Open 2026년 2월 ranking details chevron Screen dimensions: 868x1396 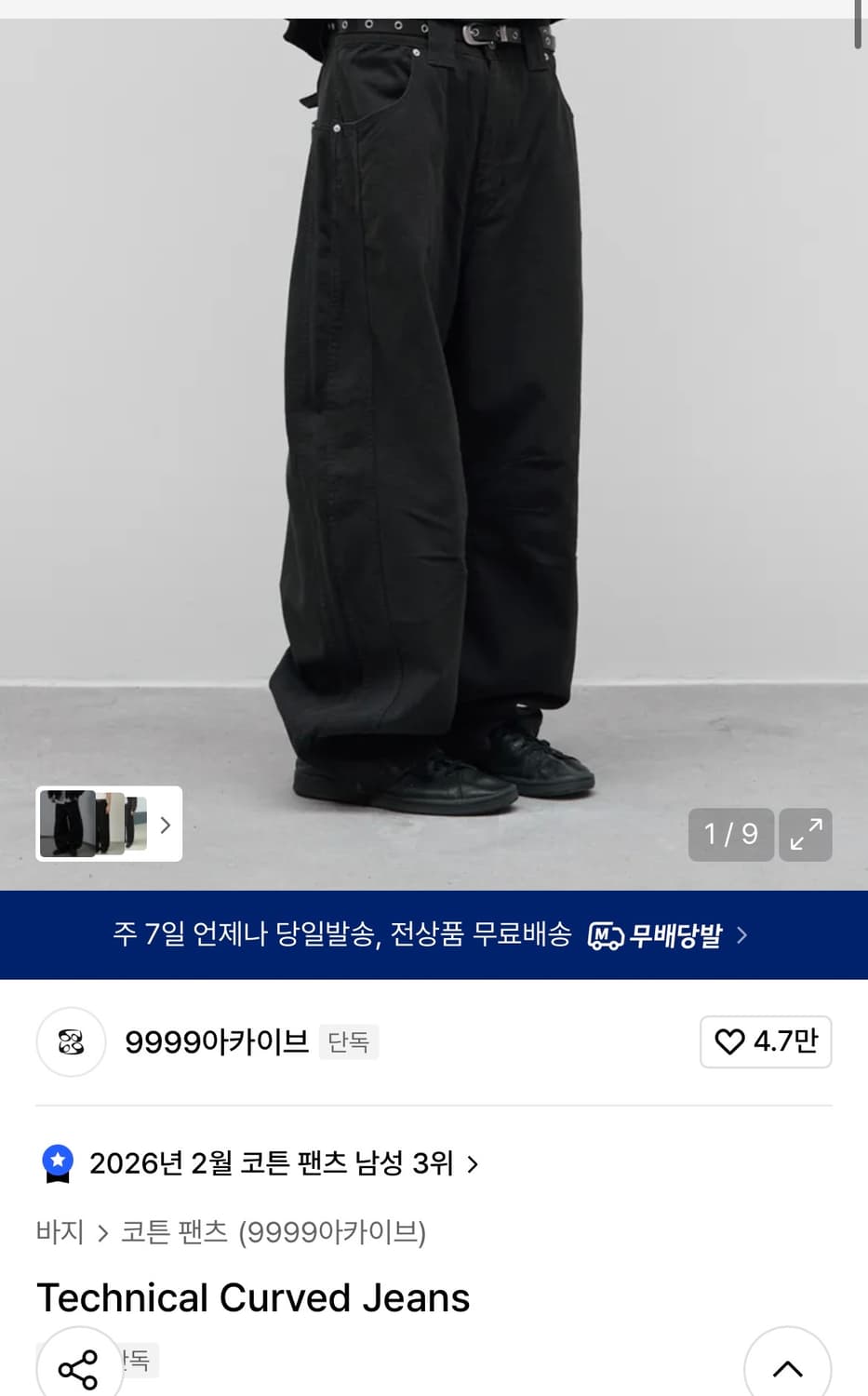(x=474, y=1163)
